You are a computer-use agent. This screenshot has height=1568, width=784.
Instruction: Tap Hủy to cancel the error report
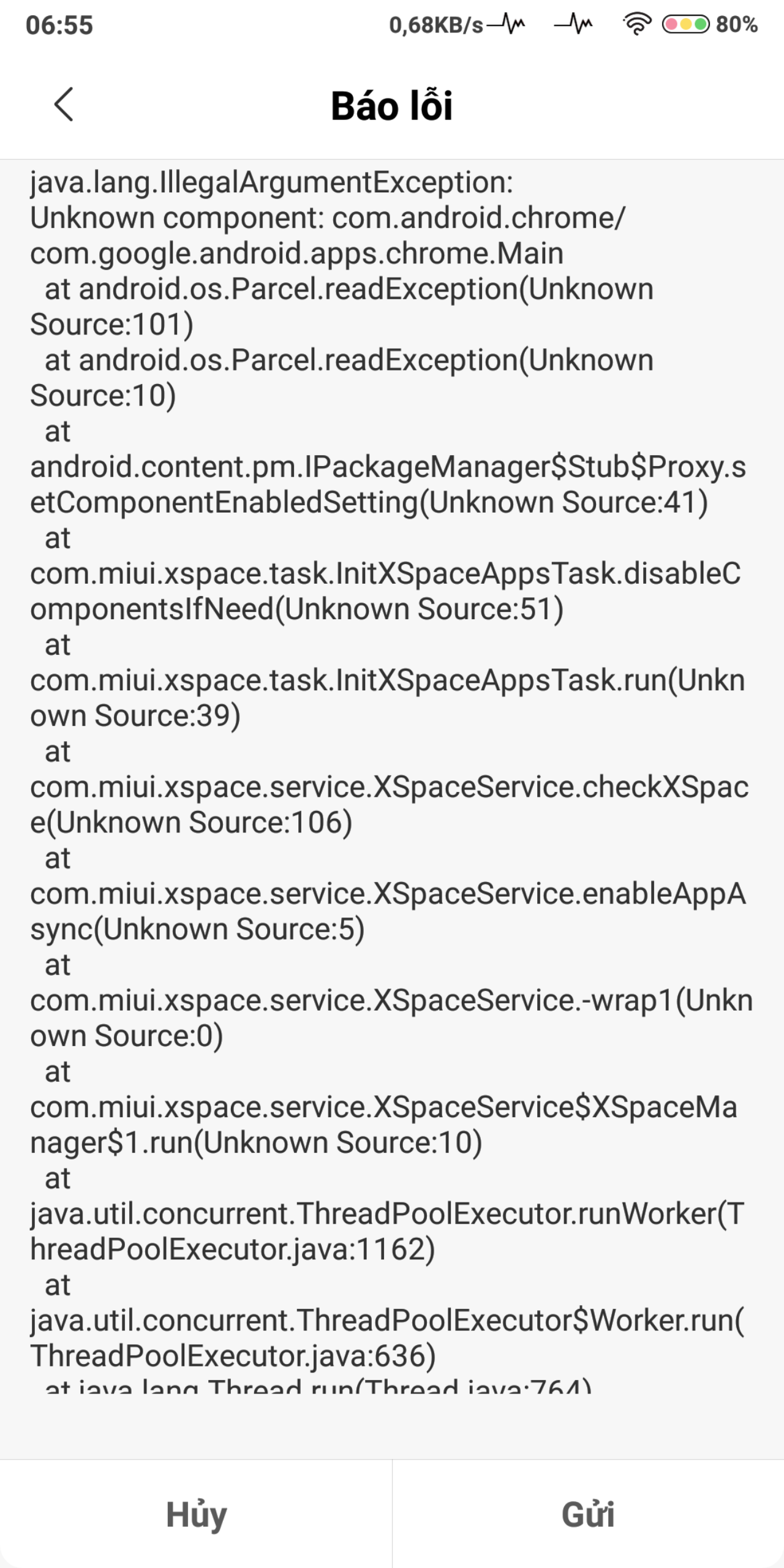coord(196,1514)
